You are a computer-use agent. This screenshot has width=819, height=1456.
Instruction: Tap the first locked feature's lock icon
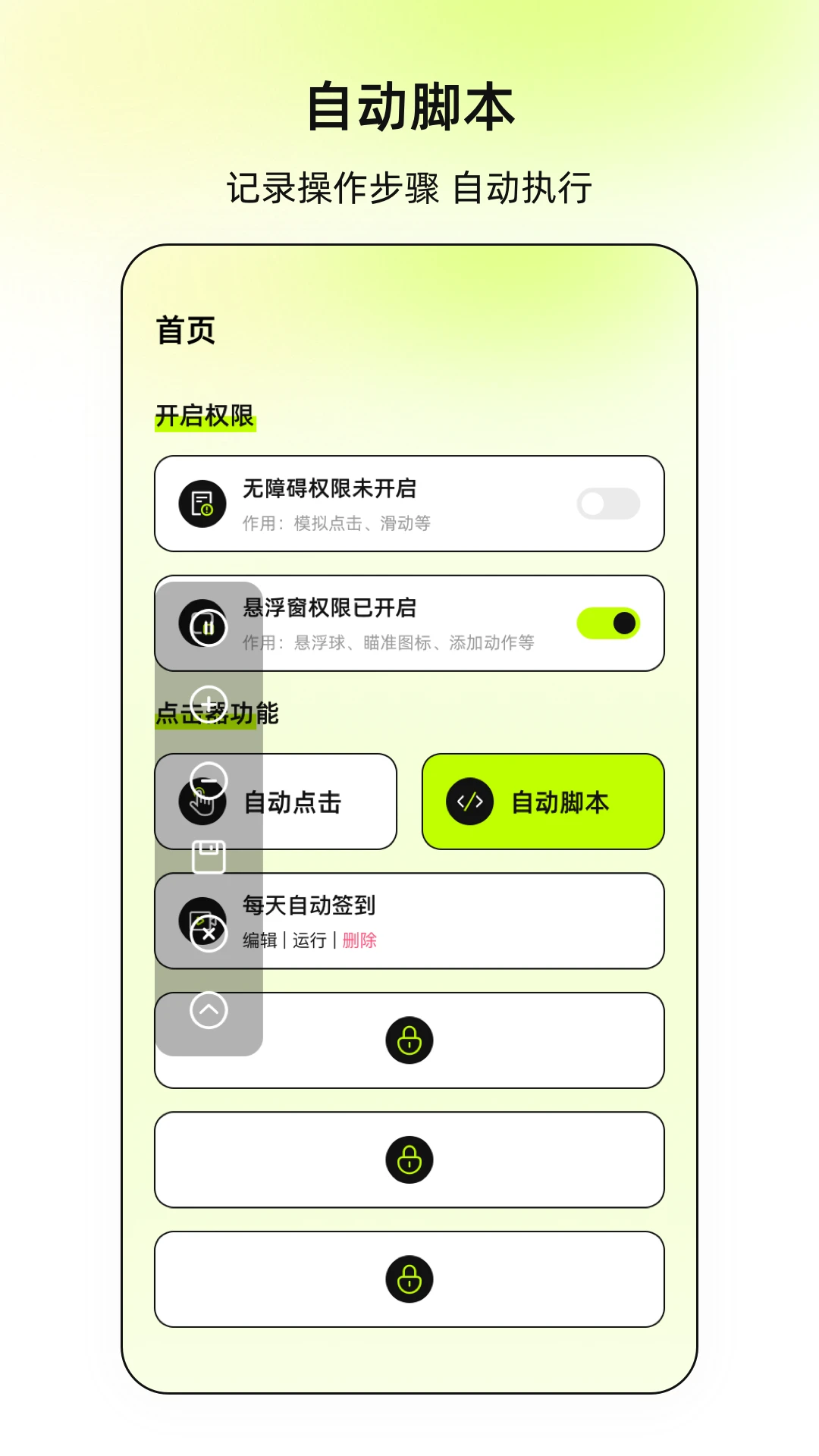[409, 1041]
